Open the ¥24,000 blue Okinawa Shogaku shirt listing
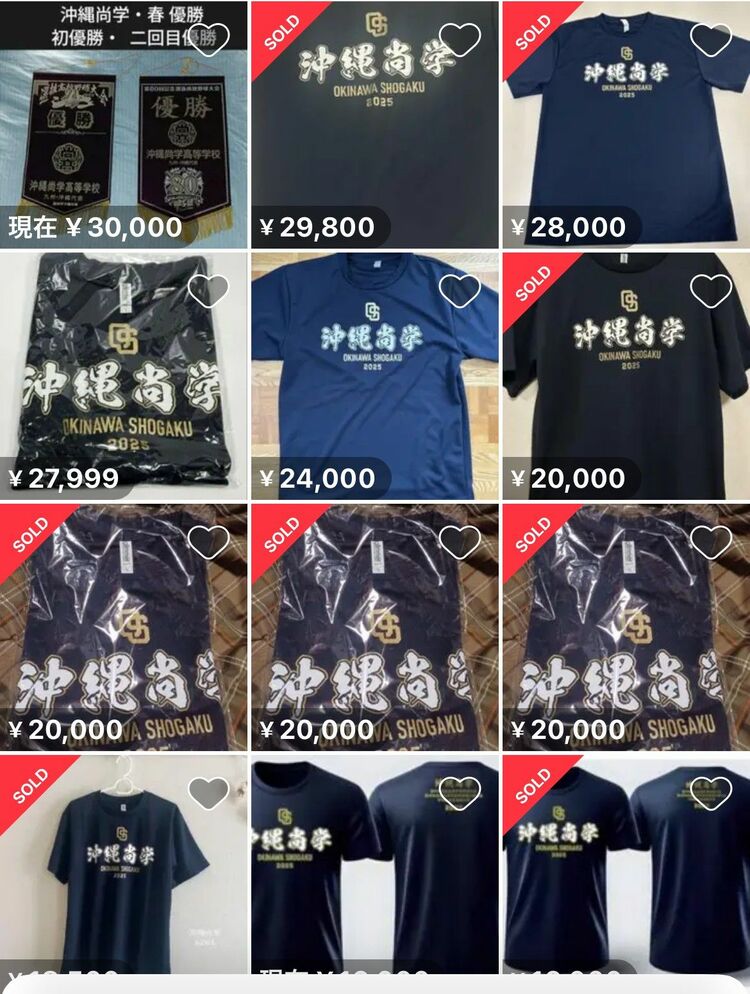Viewport: 750px width, 994px height. coord(375,370)
